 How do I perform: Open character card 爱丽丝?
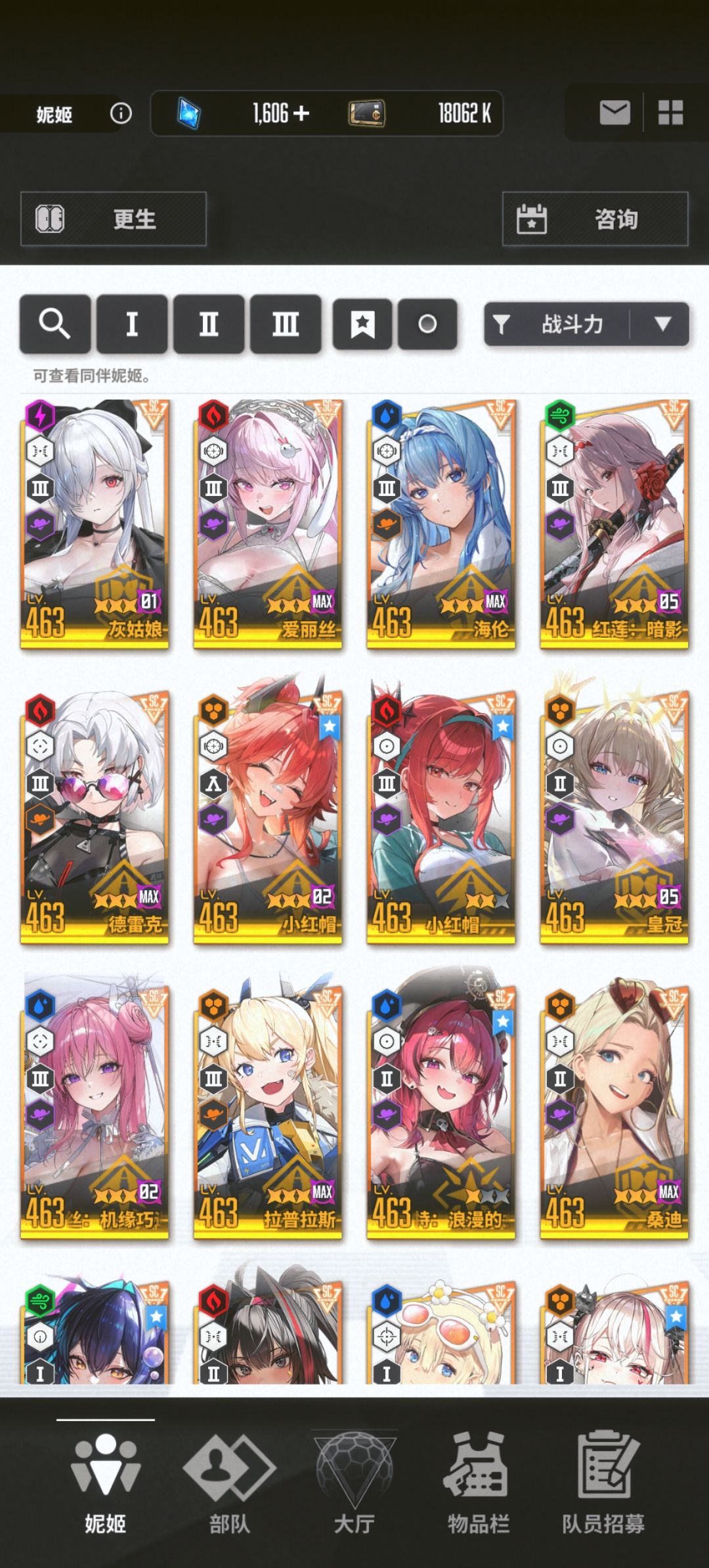[x=268, y=524]
